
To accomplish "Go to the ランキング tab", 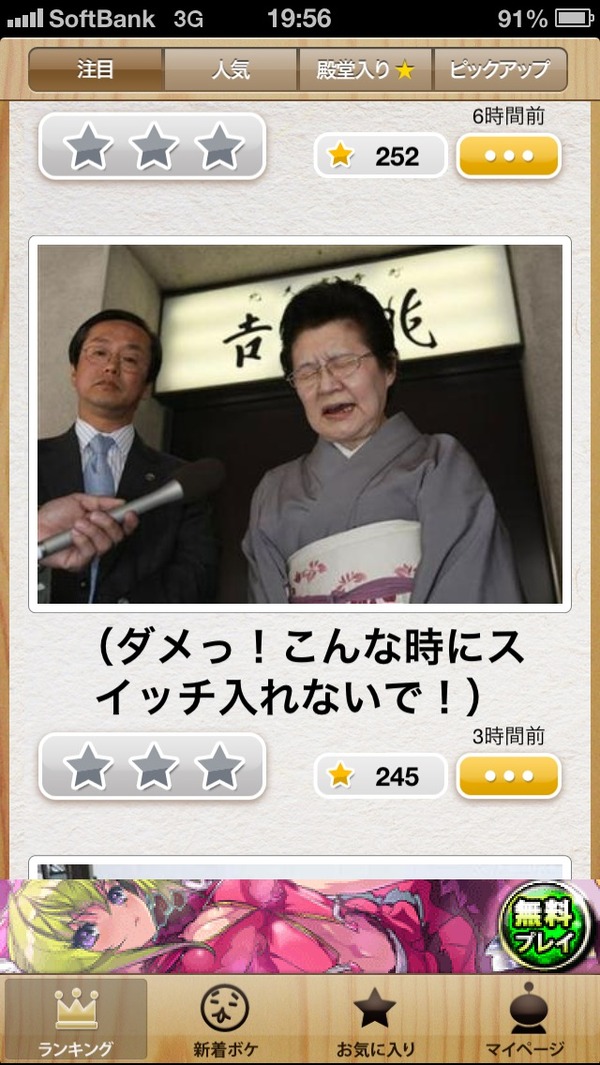I will (76, 1020).
